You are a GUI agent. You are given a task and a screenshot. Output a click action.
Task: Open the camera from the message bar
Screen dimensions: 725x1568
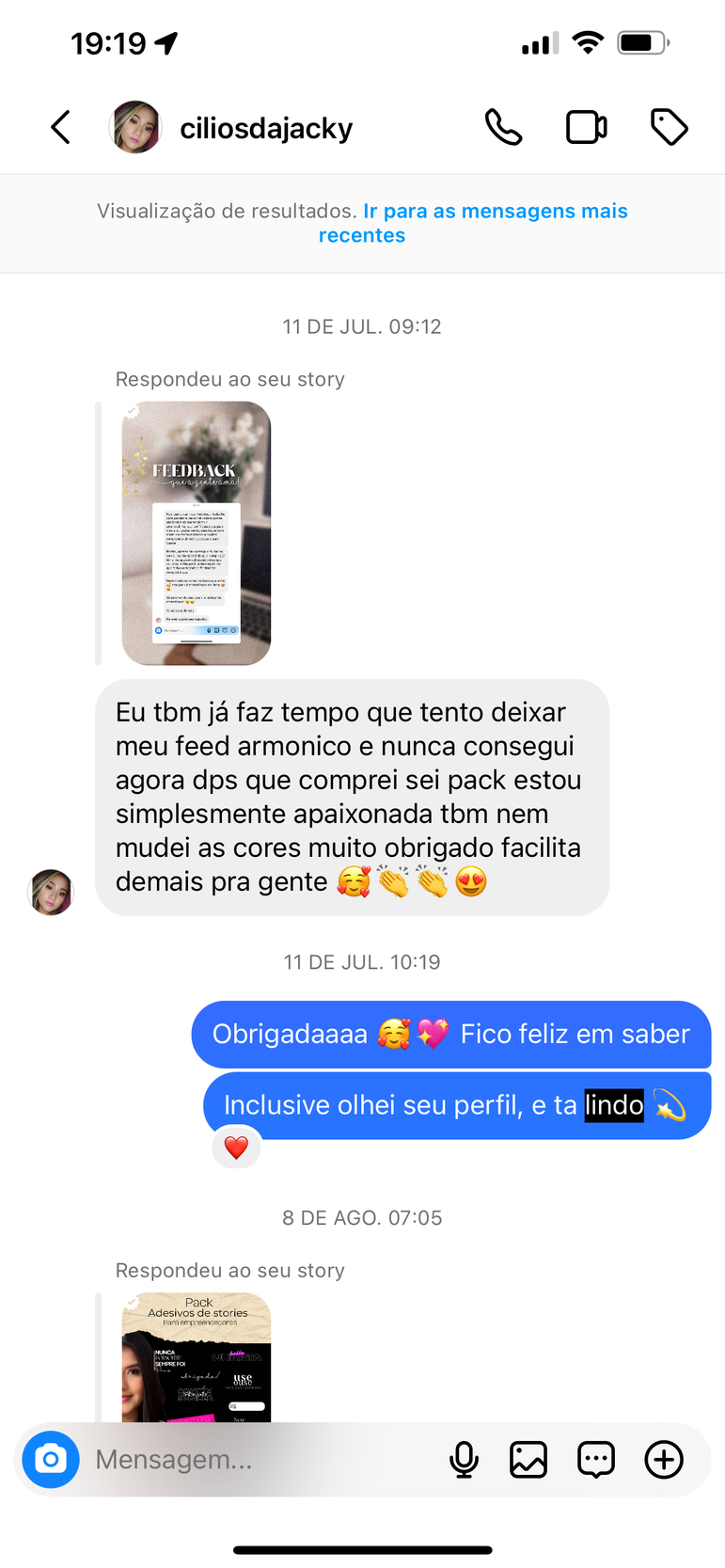point(51,1459)
